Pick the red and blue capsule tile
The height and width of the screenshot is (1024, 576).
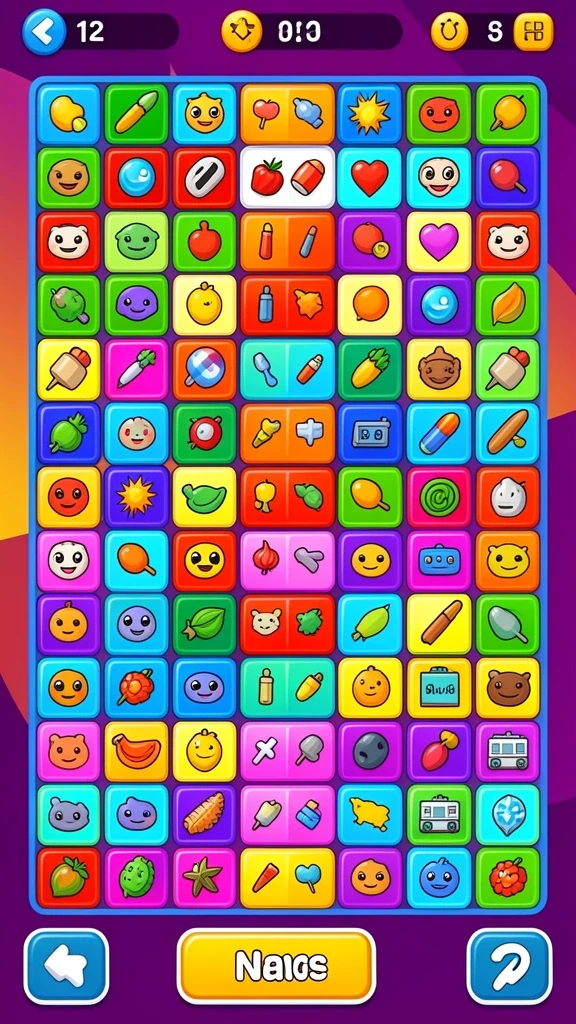[439, 434]
